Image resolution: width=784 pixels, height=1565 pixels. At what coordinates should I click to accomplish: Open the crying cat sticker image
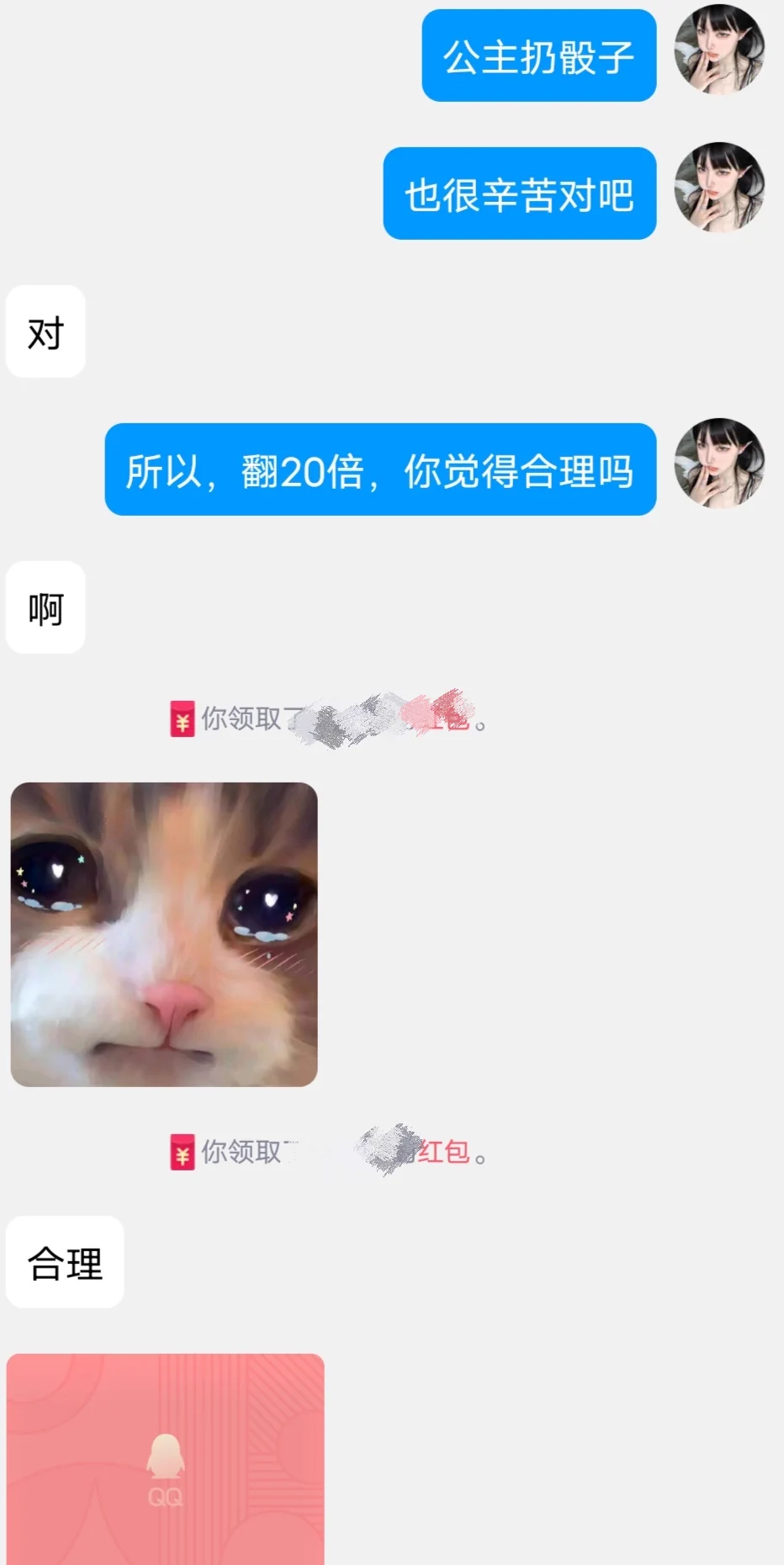click(164, 934)
